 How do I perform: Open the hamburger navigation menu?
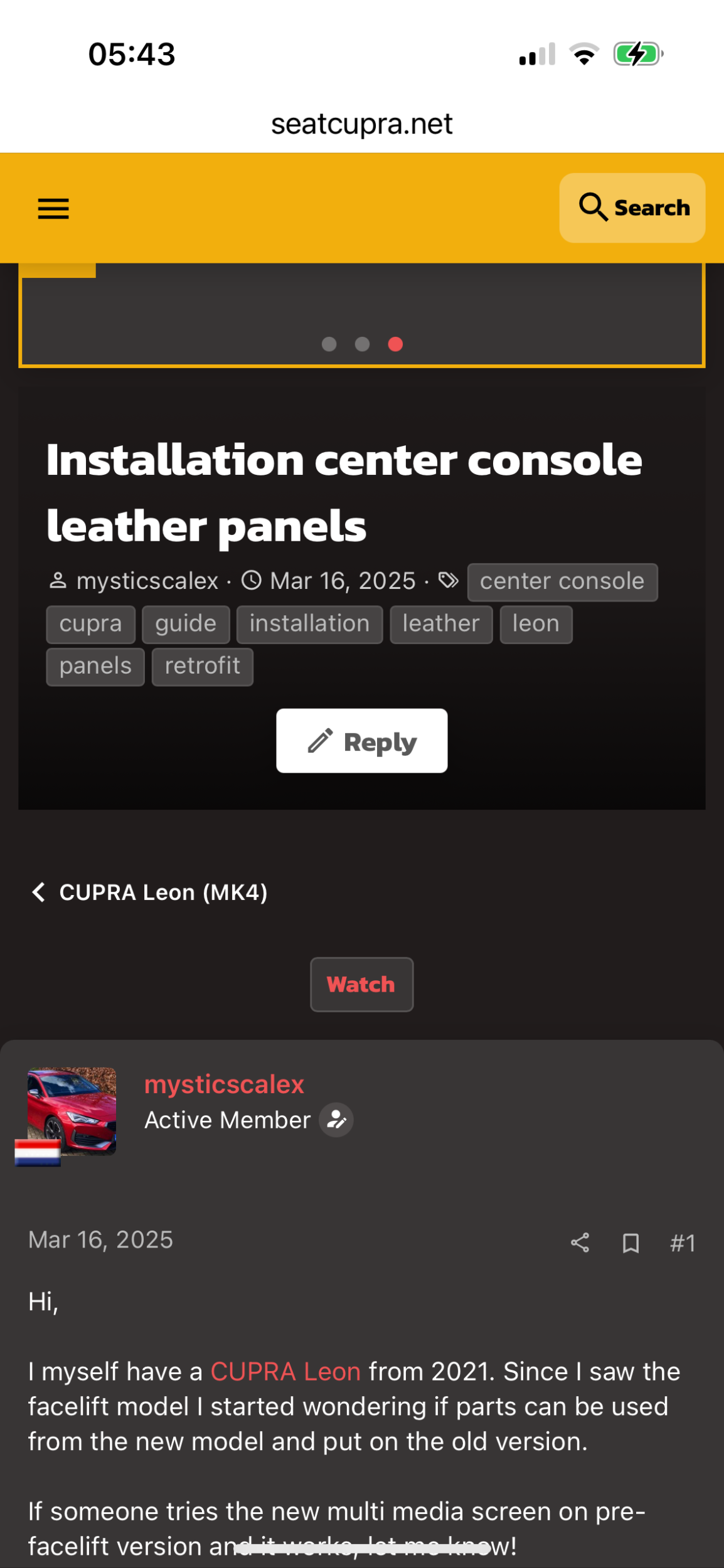(x=53, y=208)
